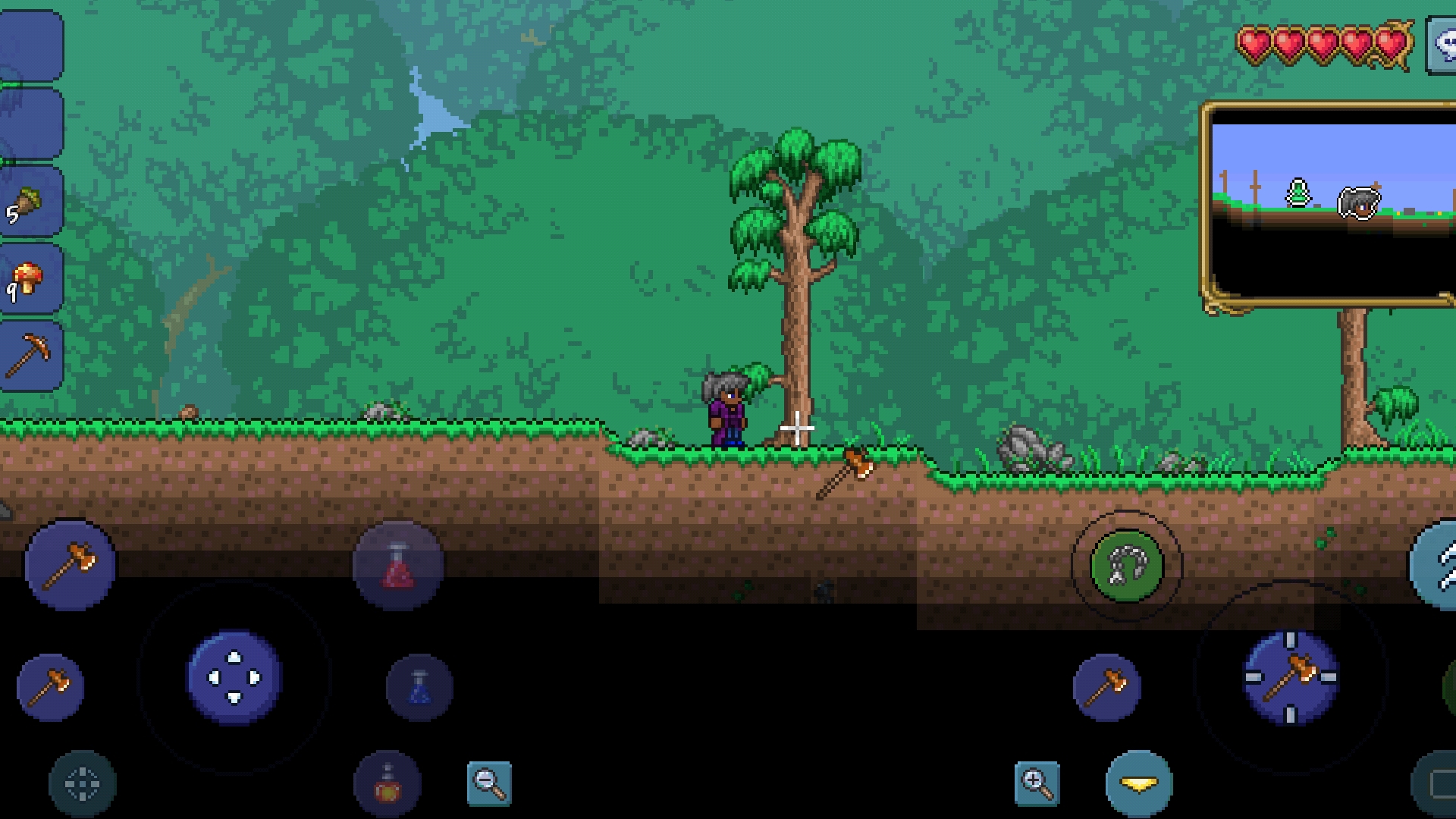This screenshot has width=1456, height=819.
Task: Zoom in with the plus magnifier
Action: (x=1037, y=783)
